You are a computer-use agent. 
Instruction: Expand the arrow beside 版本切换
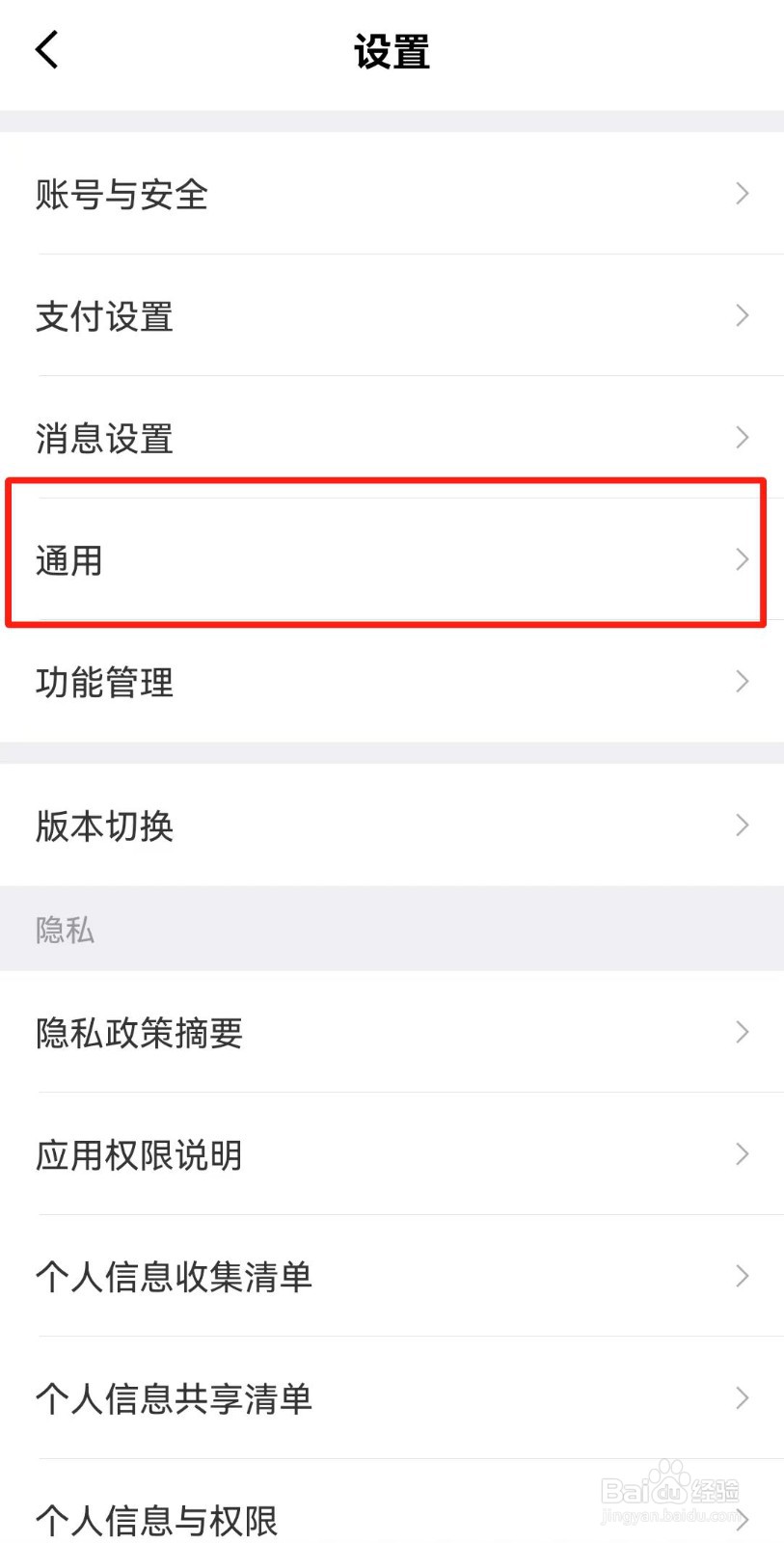coord(742,826)
